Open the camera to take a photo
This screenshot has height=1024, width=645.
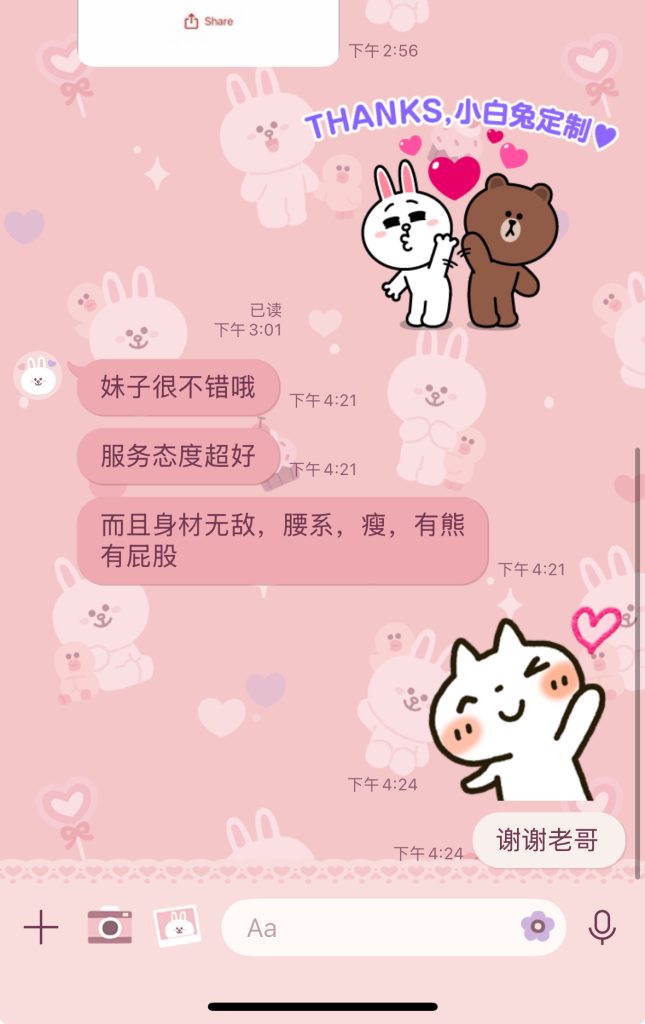tap(109, 927)
